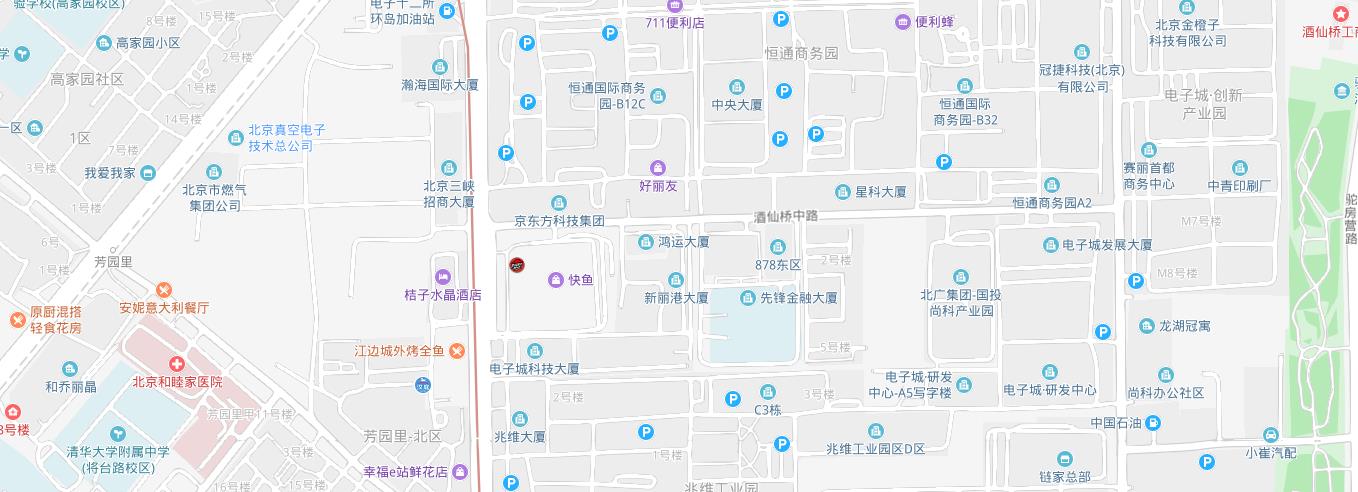1358x492 pixels.
Task: Open 幸福e站鲜花店 flower shop marker
Action: [459, 472]
